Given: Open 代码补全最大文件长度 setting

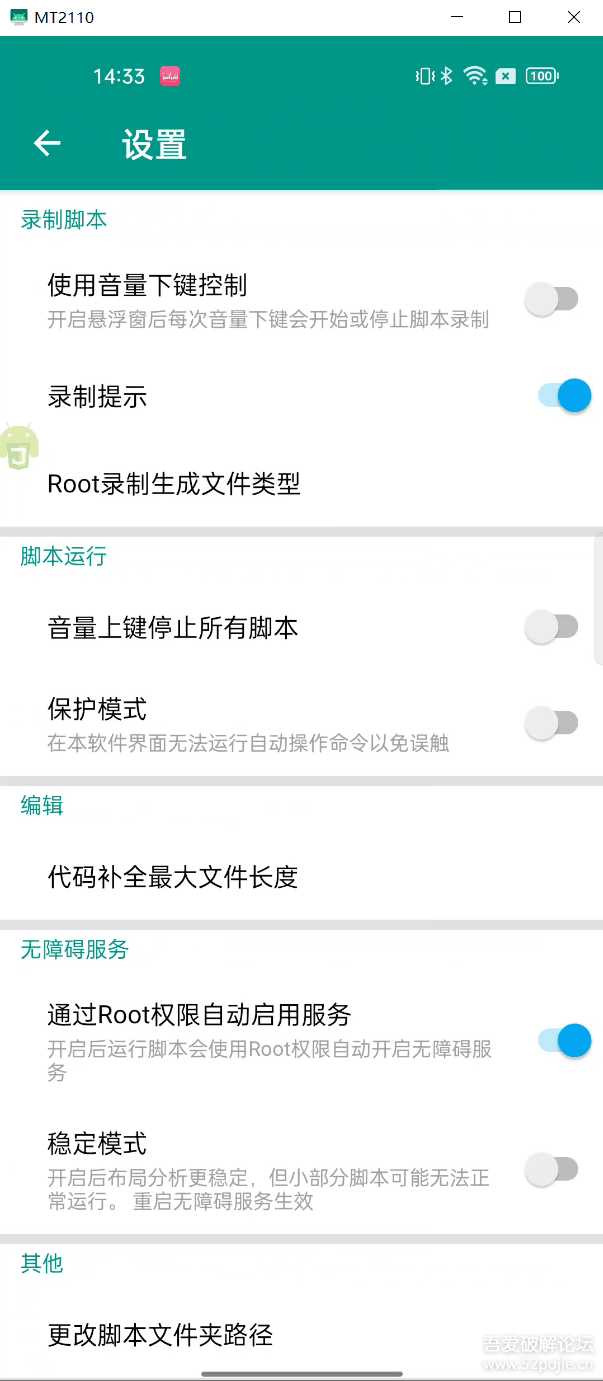Looking at the screenshot, I should (173, 877).
